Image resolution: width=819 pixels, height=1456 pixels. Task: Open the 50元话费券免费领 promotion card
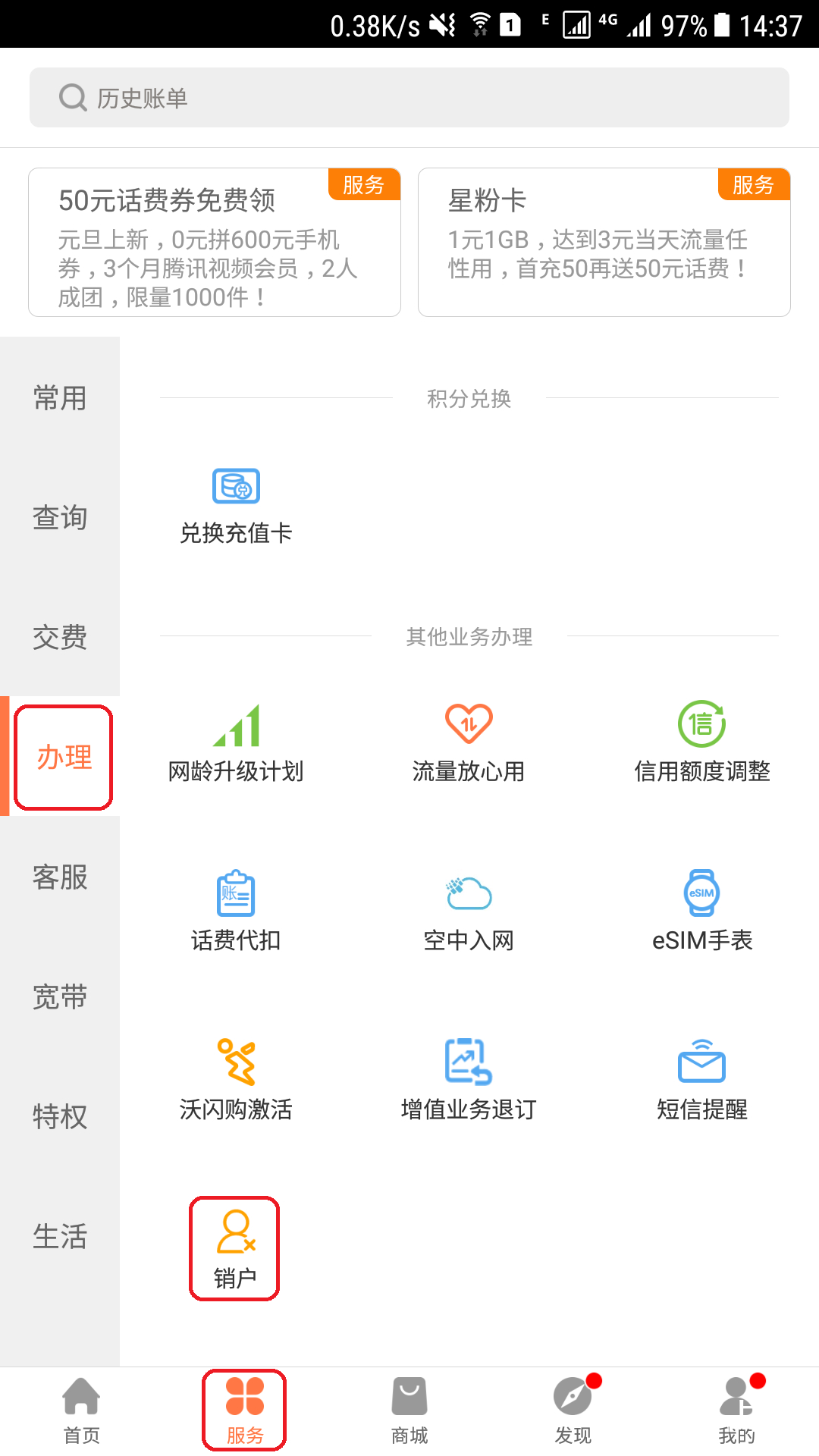point(215,243)
